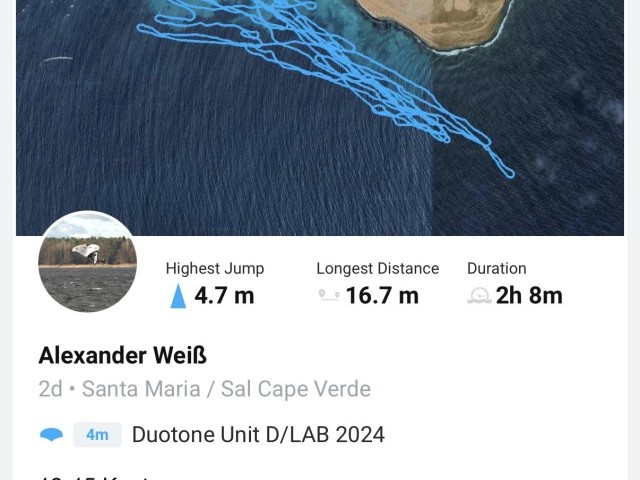View Alexander Weiß's profile picture
Screen dimensions: 640x480
click(x=88, y=262)
